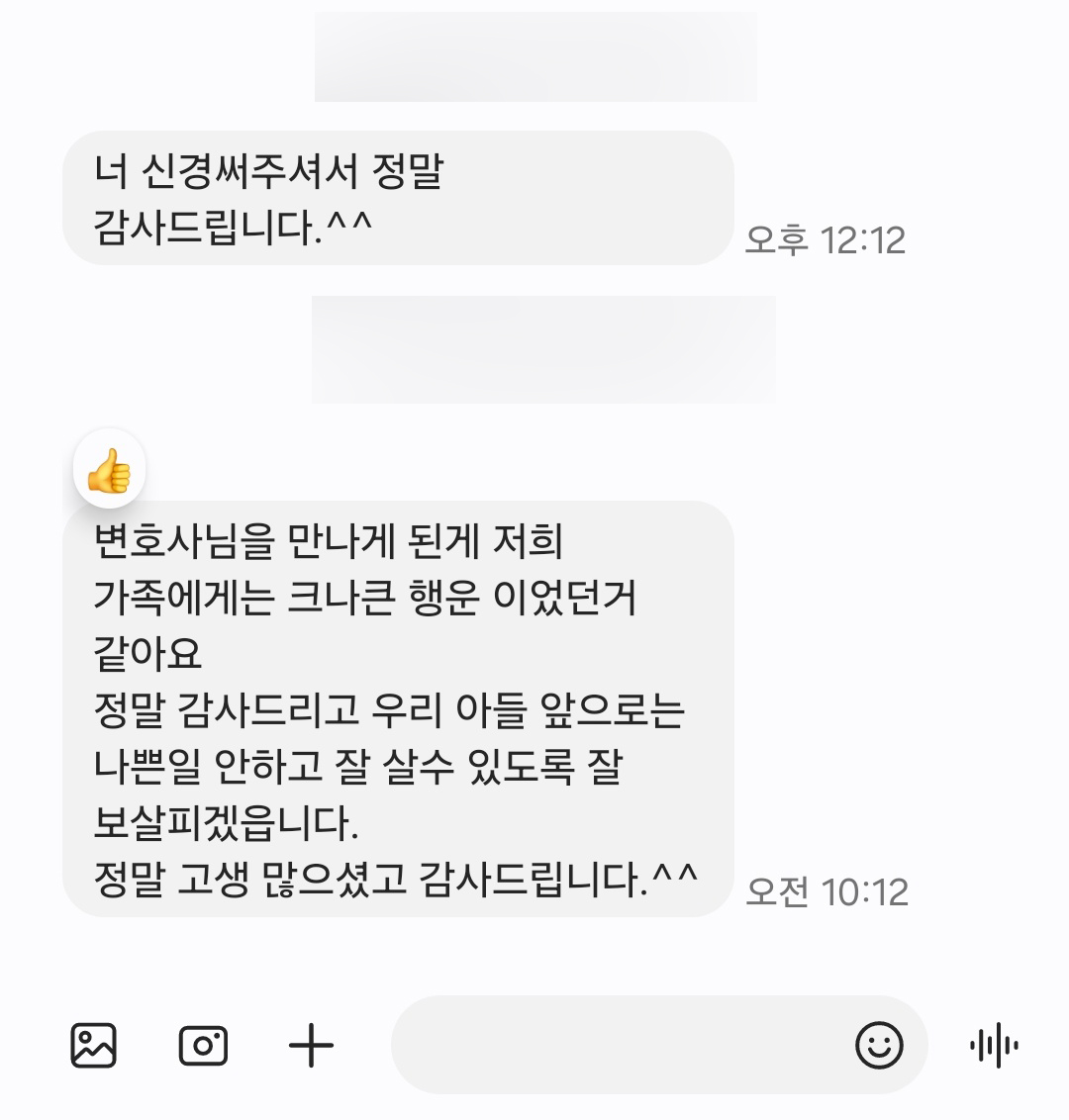
Task: Start a voice message recording
Action: (x=994, y=1045)
